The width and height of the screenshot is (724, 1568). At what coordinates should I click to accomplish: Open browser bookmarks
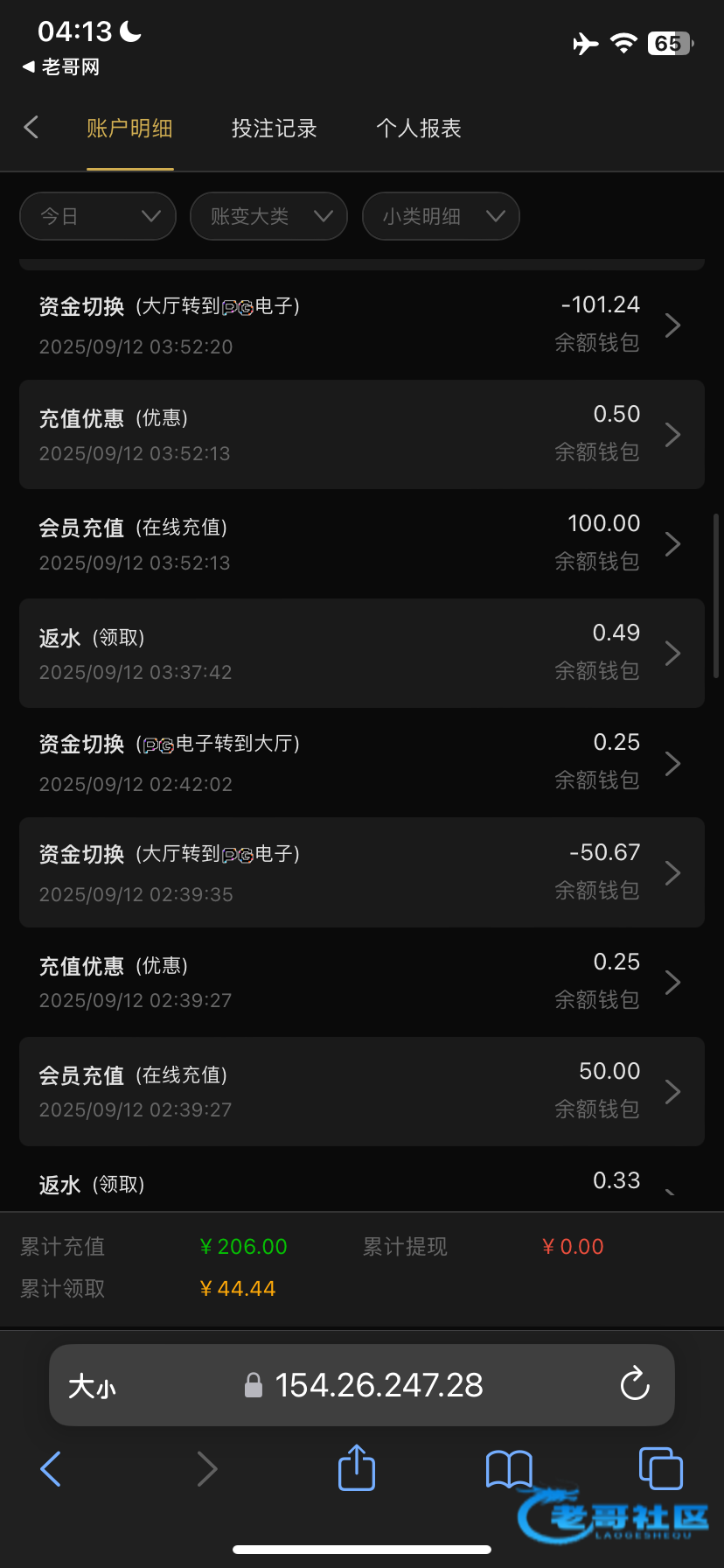point(509,1468)
